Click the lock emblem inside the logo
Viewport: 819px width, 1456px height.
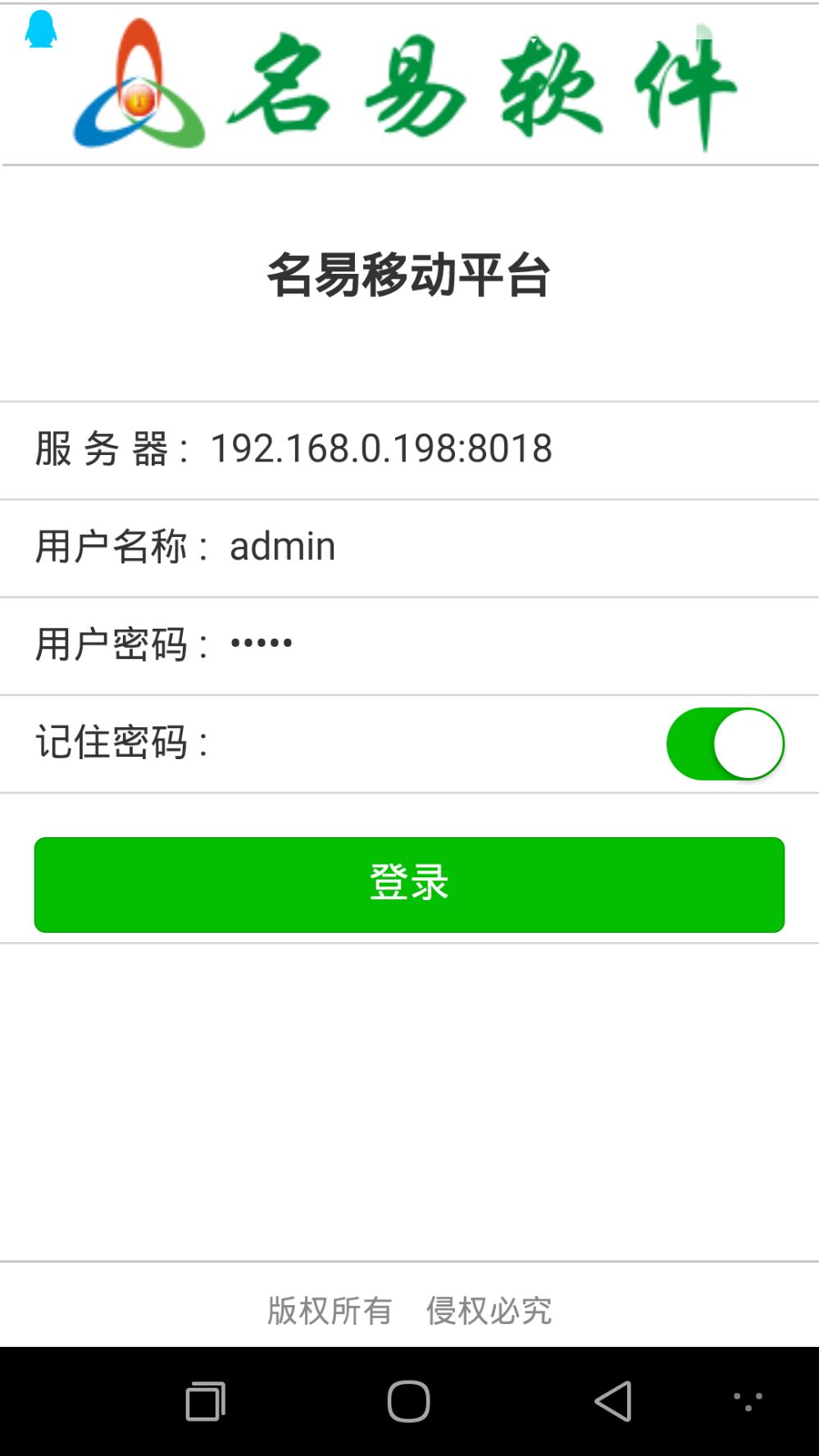click(x=138, y=101)
